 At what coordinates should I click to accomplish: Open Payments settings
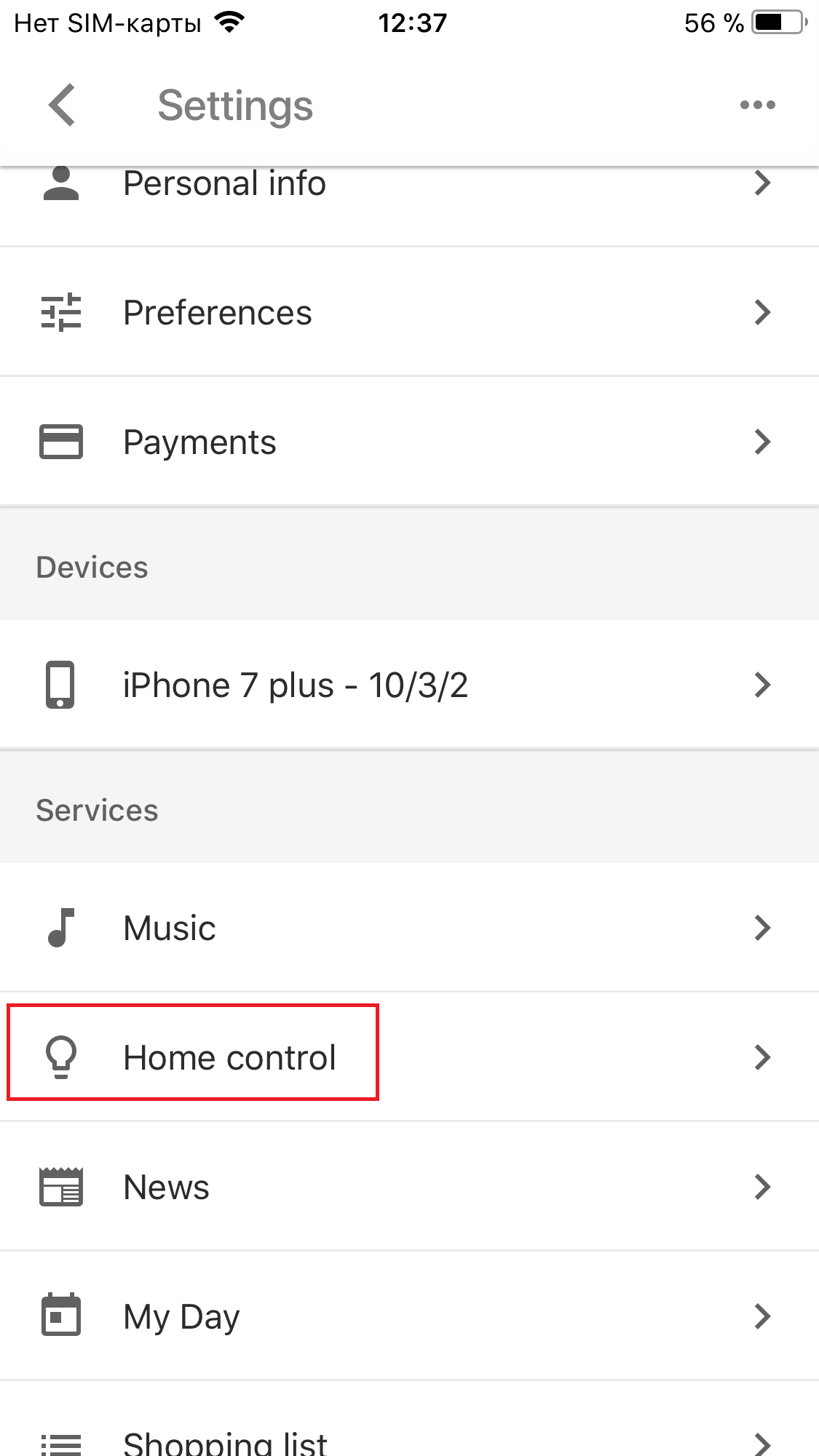408,442
